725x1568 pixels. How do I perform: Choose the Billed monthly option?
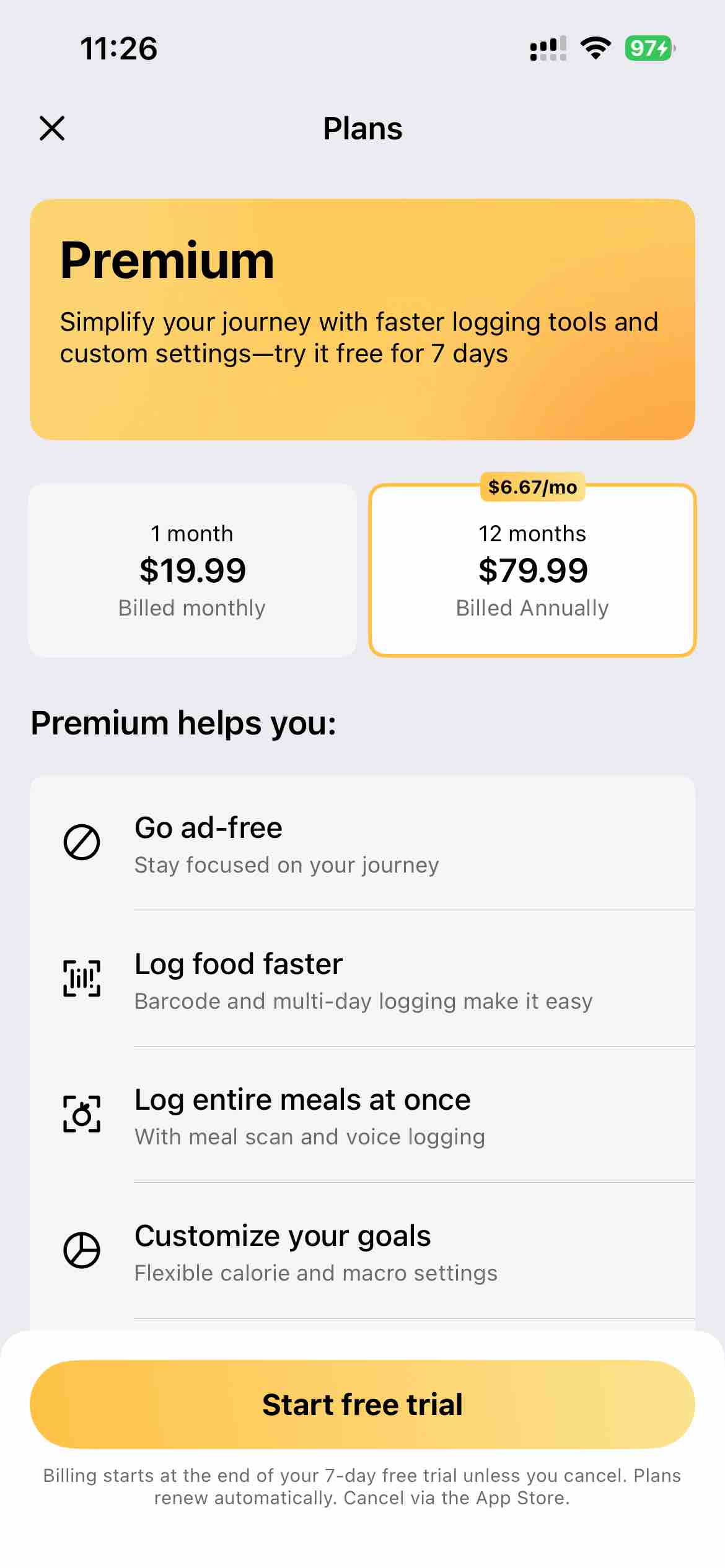click(192, 608)
